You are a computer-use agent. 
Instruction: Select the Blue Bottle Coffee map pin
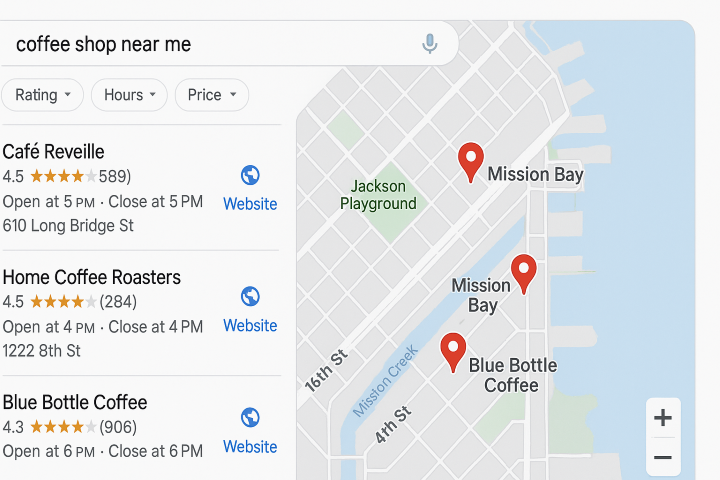tap(454, 350)
